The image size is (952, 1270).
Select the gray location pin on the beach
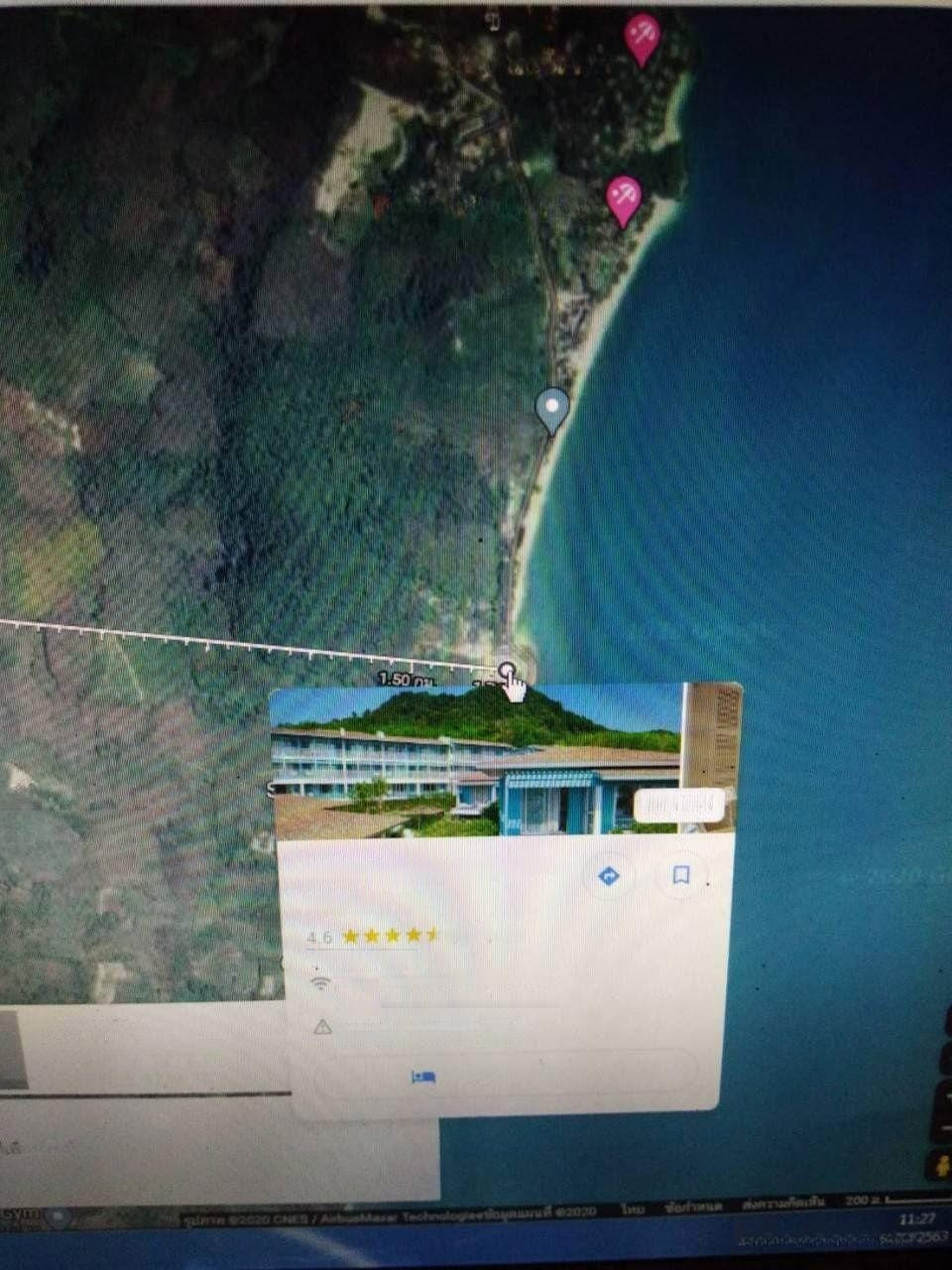tap(552, 408)
